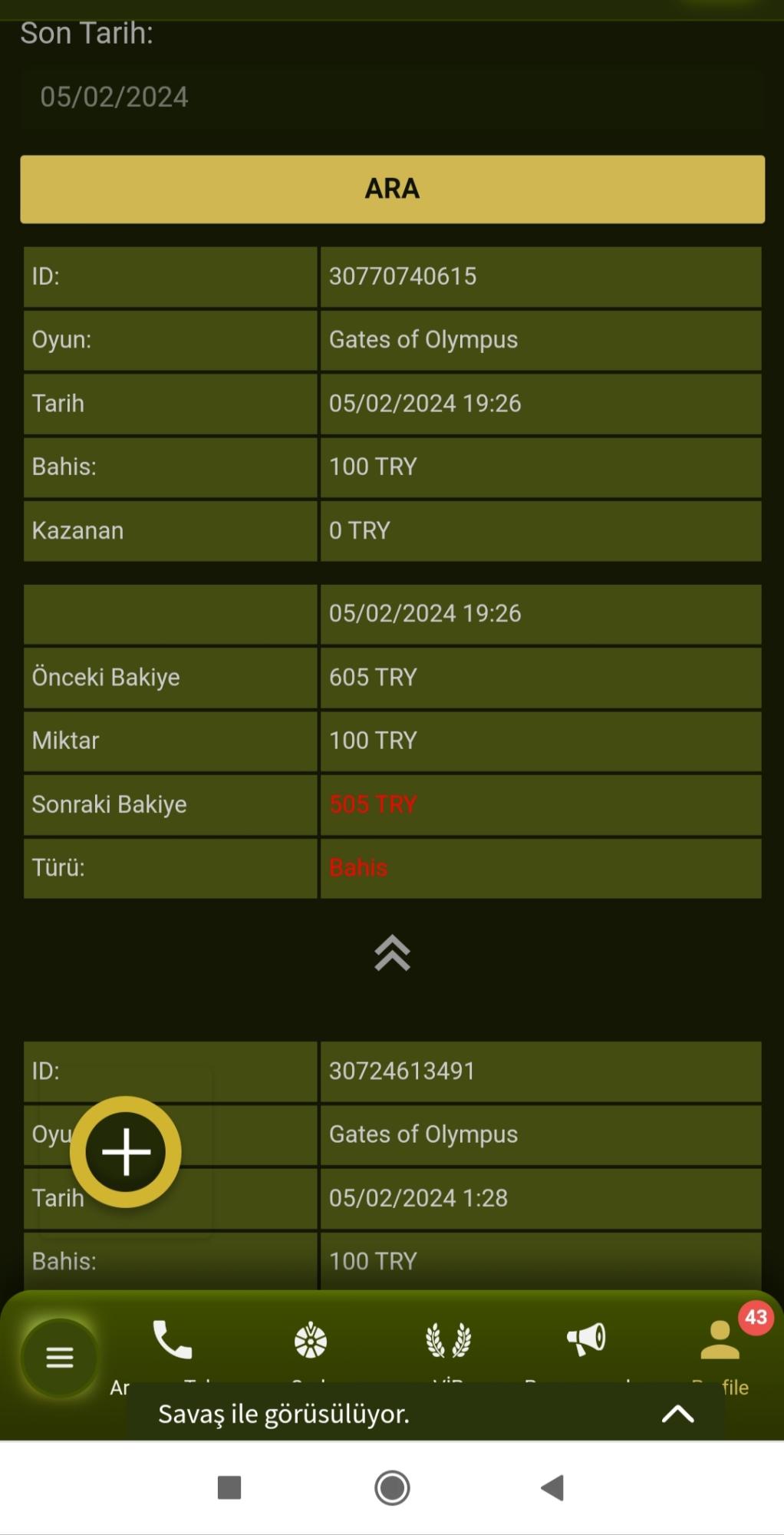Image resolution: width=784 pixels, height=1535 pixels.
Task: Open the wheel tab
Action: click(x=311, y=1340)
